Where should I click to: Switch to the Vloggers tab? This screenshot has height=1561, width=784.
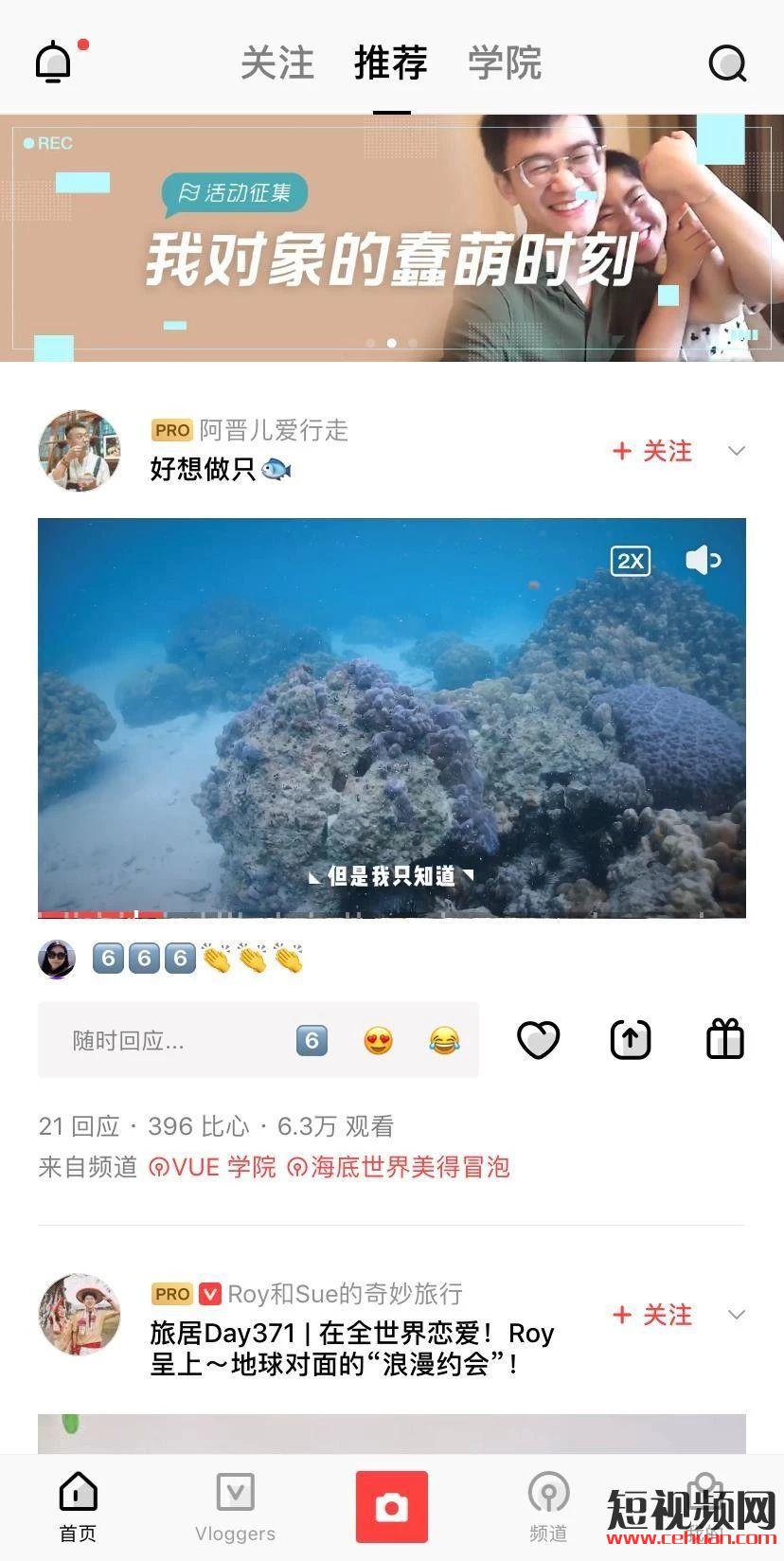point(235,1506)
